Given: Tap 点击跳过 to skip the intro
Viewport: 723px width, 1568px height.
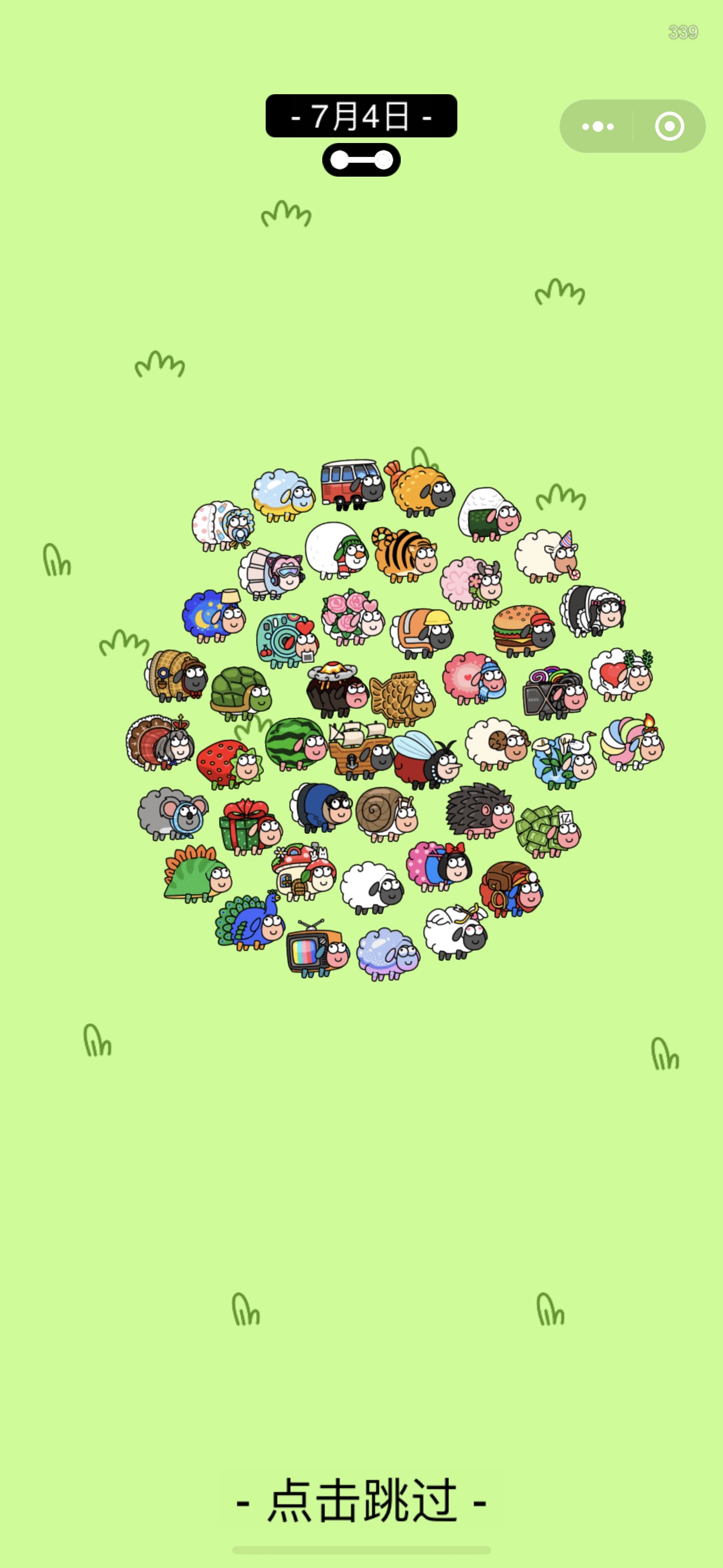Looking at the screenshot, I should coord(361,1501).
